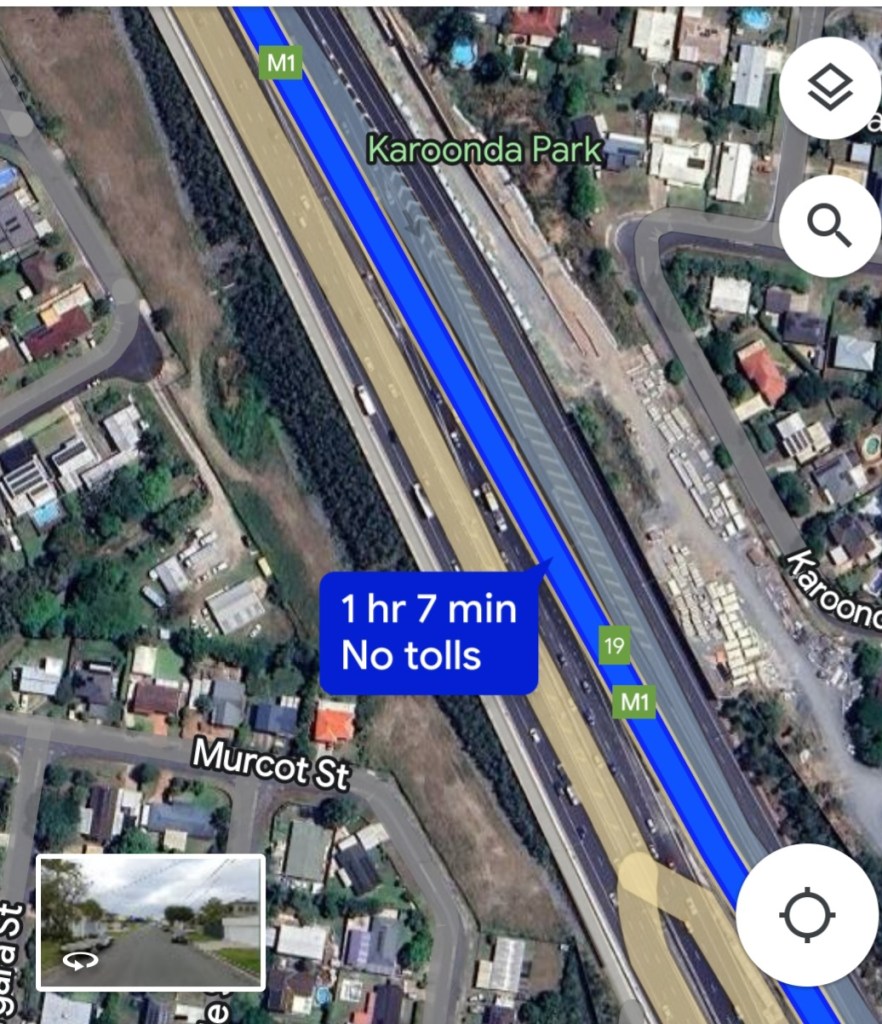Viewport: 882px width, 1024px height.
Task: Tap the search magnifier button
Action: tap(829, 226)
